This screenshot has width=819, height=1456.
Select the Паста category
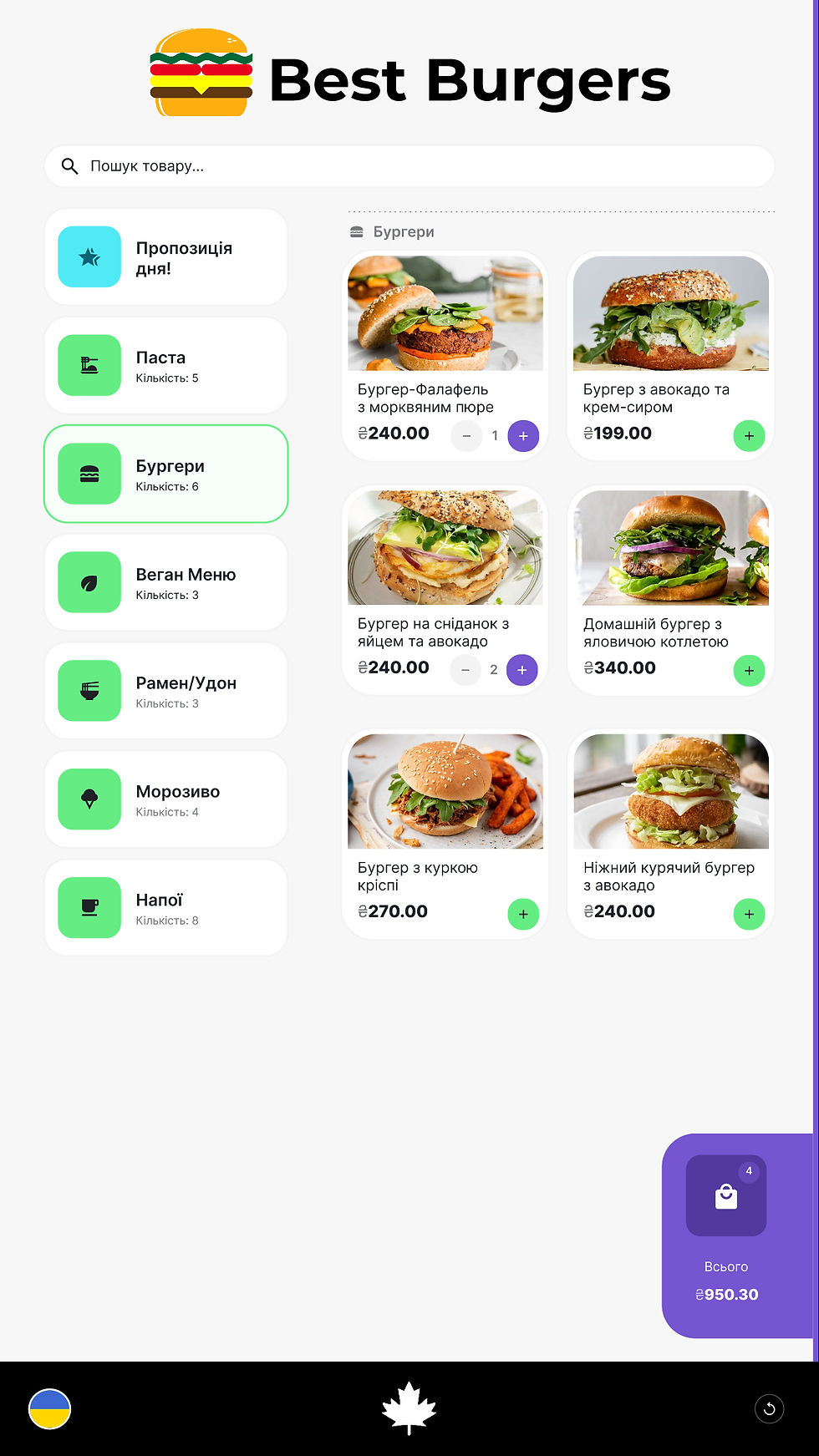[x=165, y=366]
